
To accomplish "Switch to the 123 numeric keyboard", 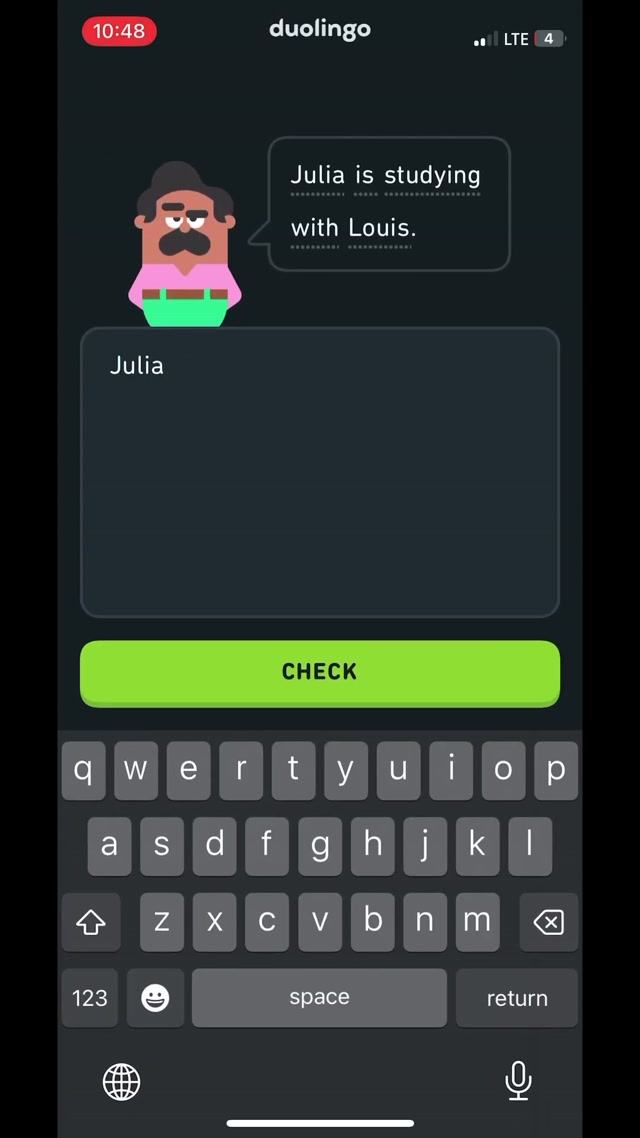I will point(90,998).
